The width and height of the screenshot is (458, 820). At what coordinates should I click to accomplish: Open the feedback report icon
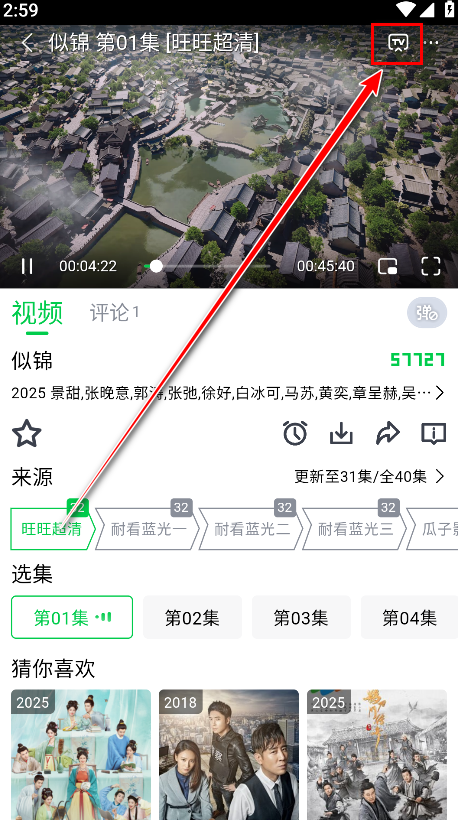point(434,434)
